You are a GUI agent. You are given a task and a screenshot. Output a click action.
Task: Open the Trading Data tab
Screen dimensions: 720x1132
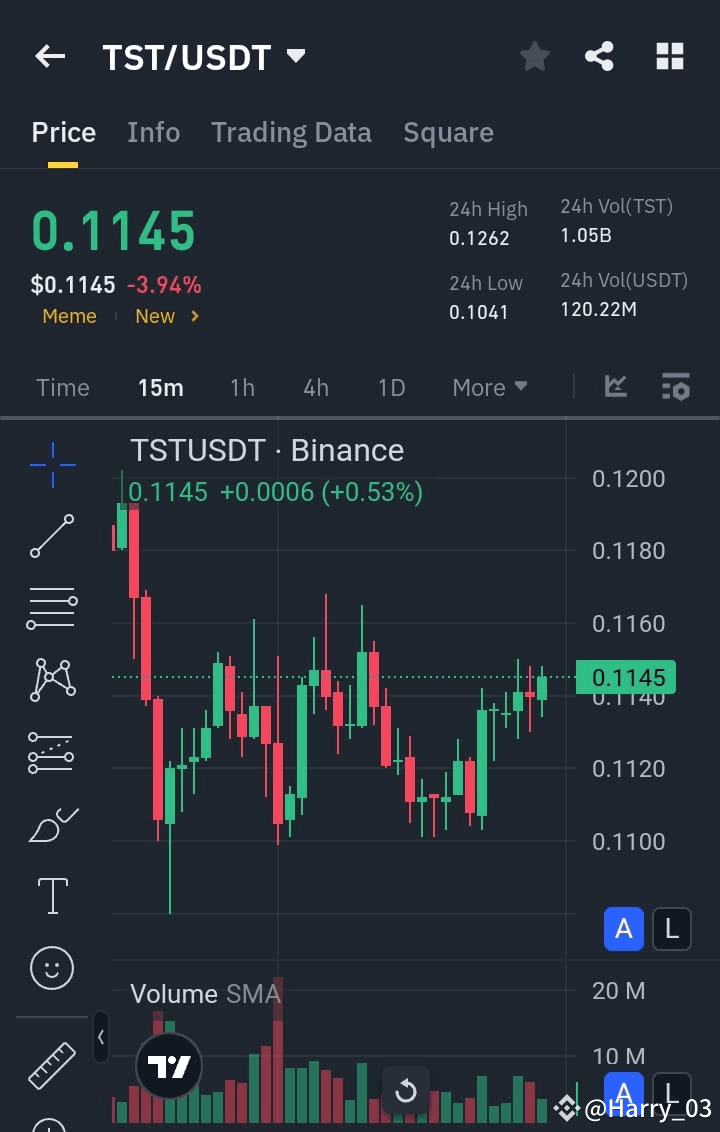pyautogui.click(x=291, y=132)
